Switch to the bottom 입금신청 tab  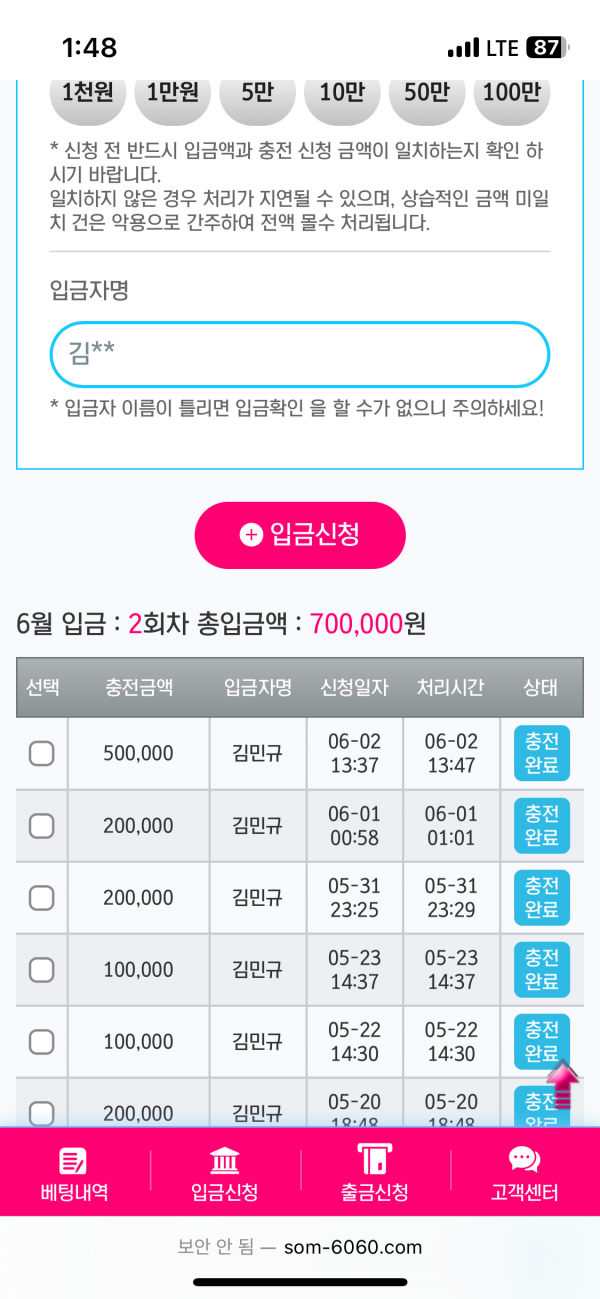coord(225,1173)
